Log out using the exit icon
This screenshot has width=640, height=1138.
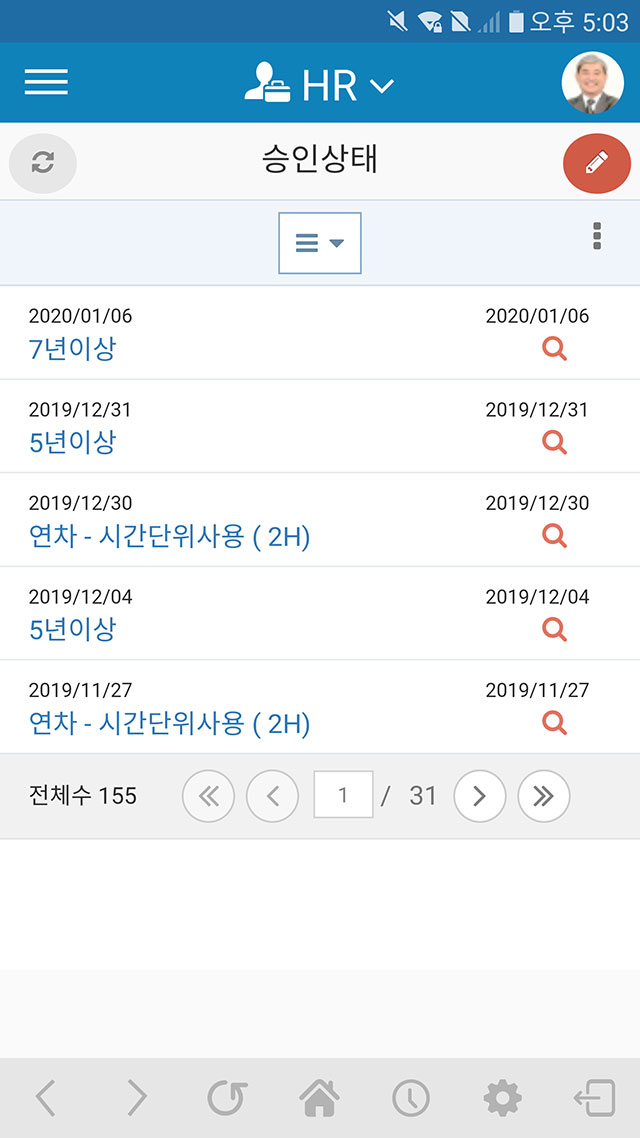[x=595, y=1098]
